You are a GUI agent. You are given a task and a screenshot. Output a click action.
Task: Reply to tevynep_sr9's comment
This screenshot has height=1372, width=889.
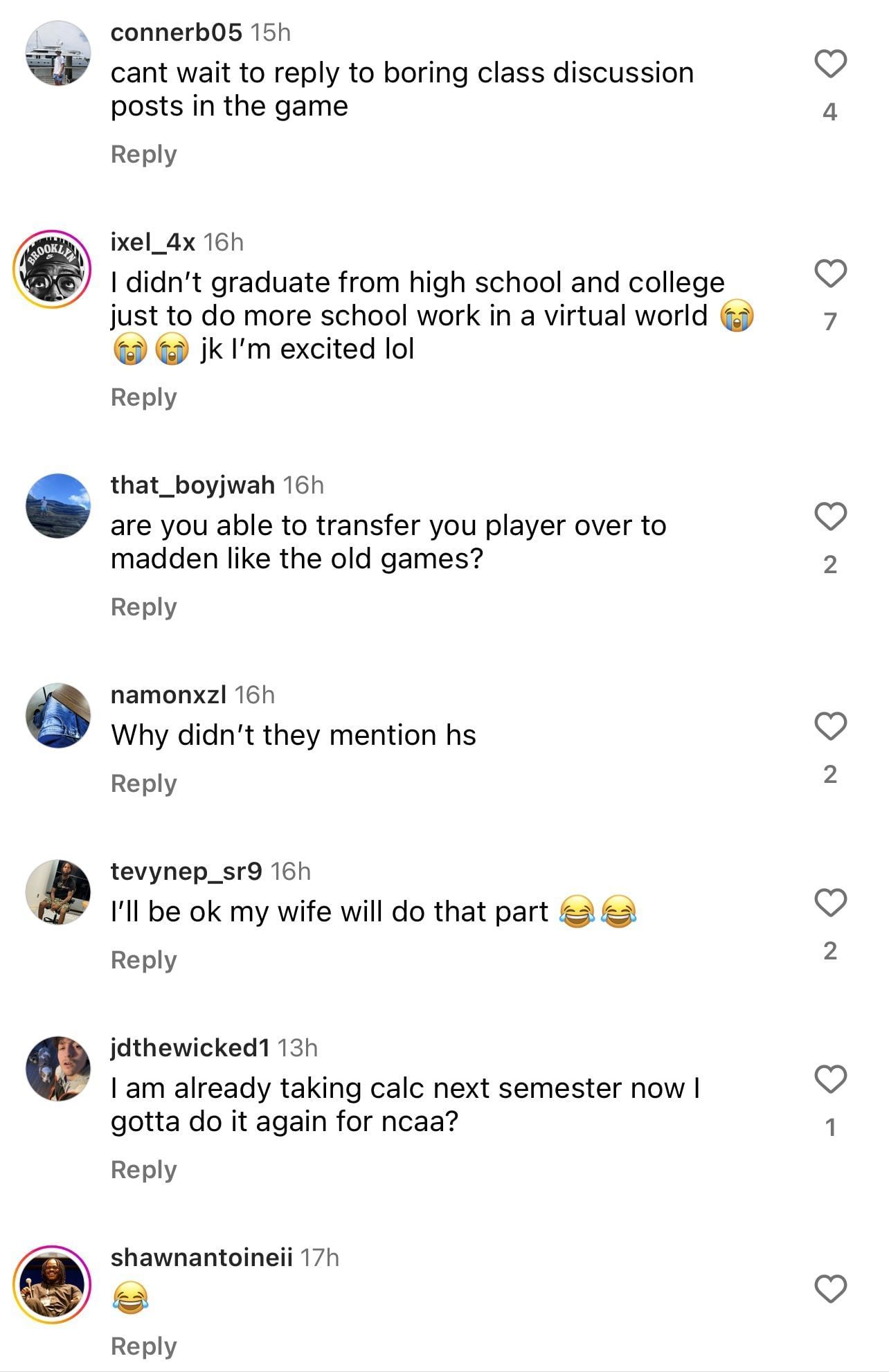click(x=144, y=960)
